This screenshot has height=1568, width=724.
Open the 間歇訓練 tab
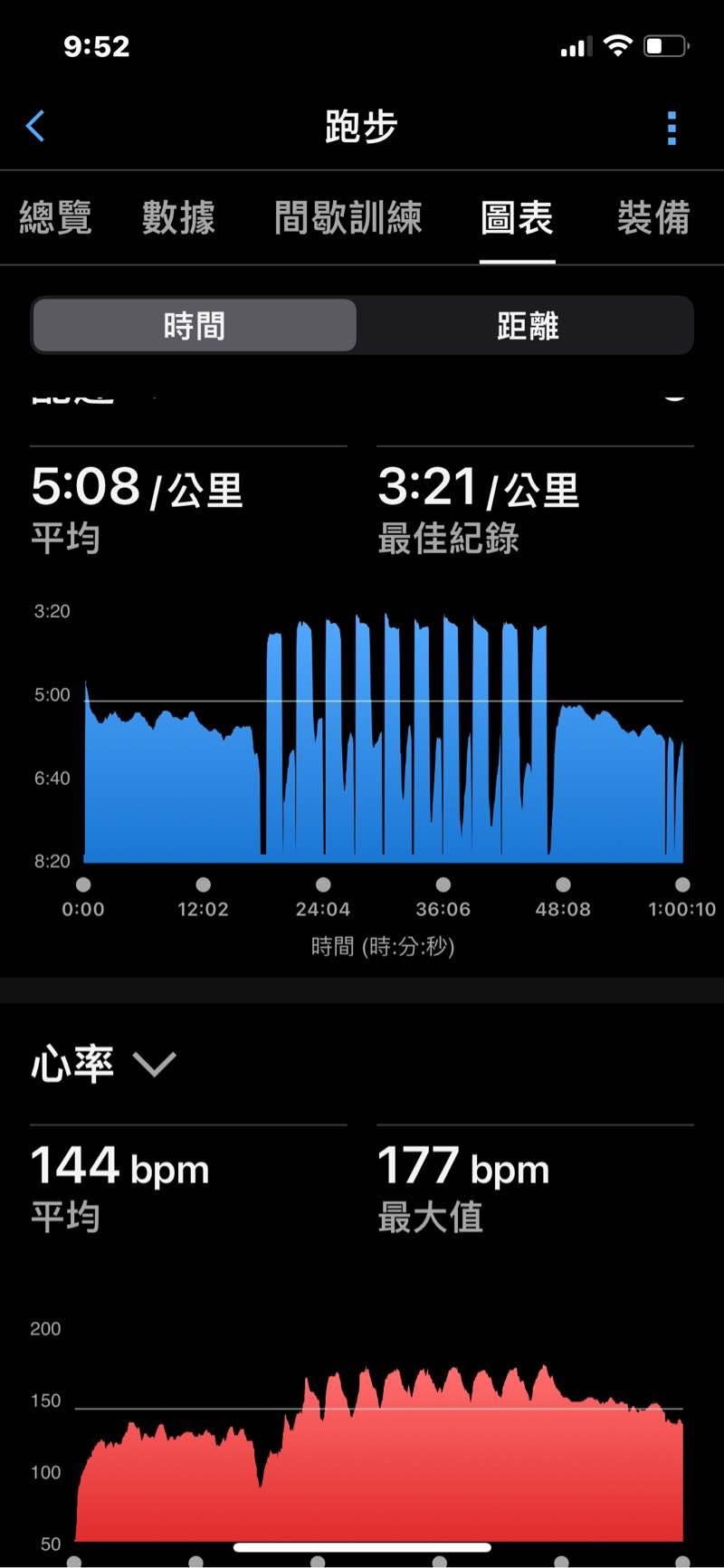point(348,218)
